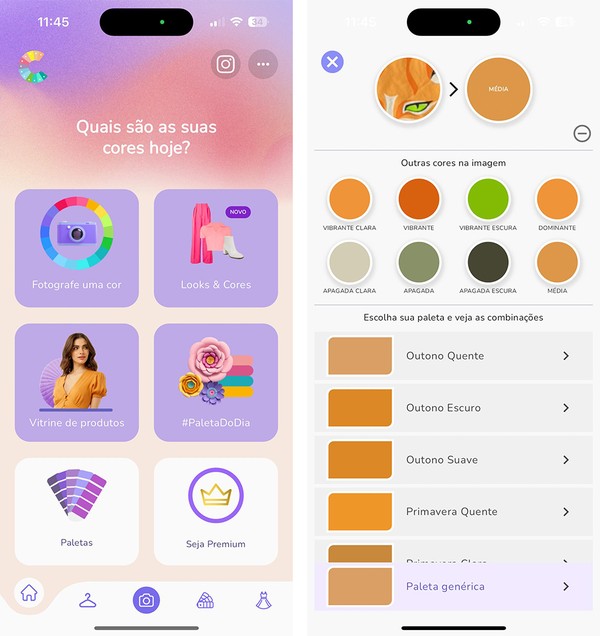The width and height of the screenshot is (600, 636).
Task: Open the Paletas card
Action: (x=77, y=510)
